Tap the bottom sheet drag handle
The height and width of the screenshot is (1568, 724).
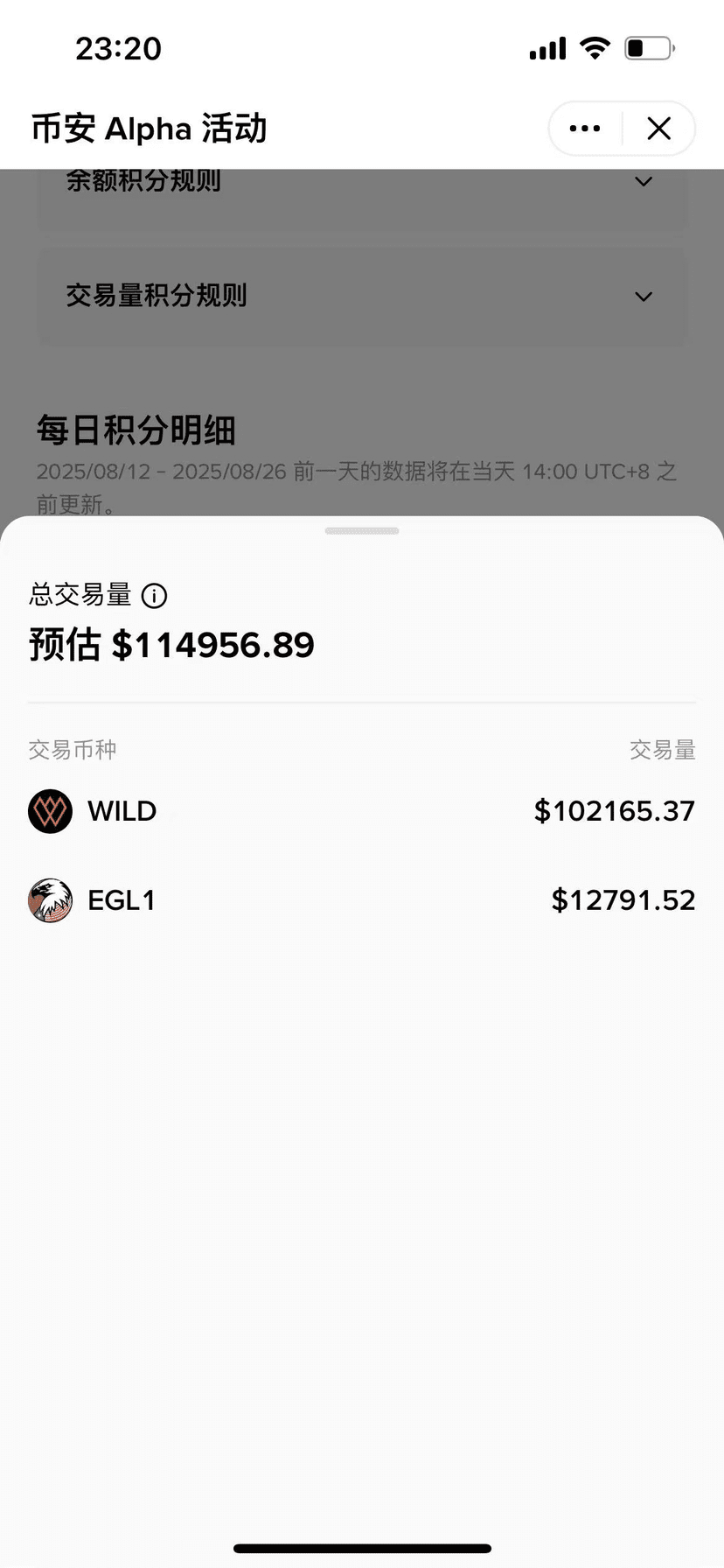(362, 531)
